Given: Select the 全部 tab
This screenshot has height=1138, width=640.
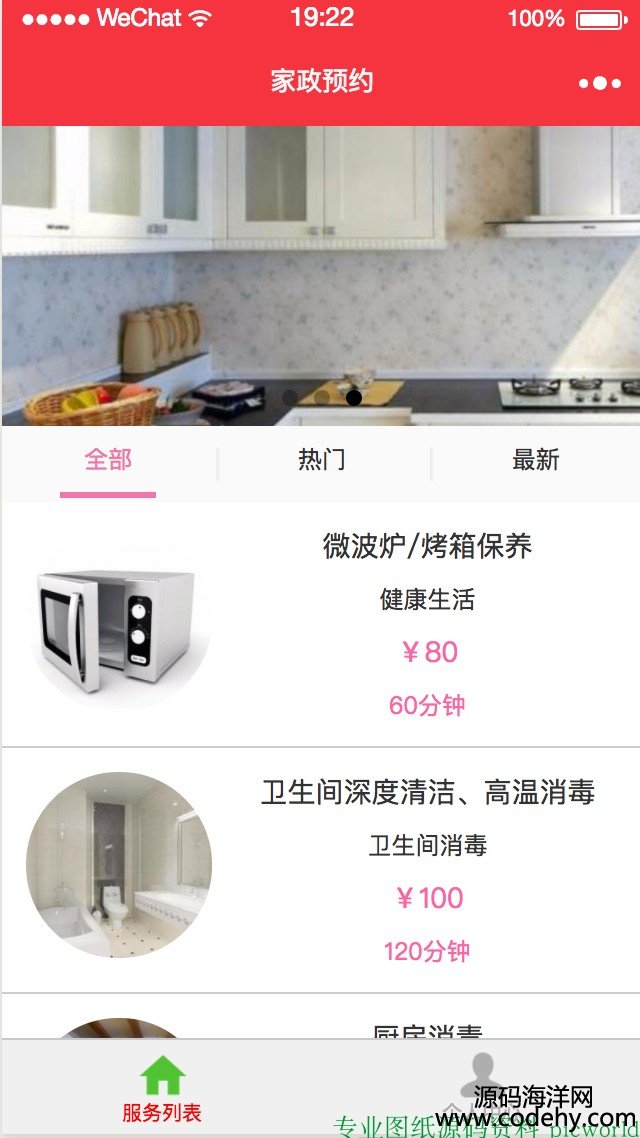Looking at the screenshot, I should 108,460.
